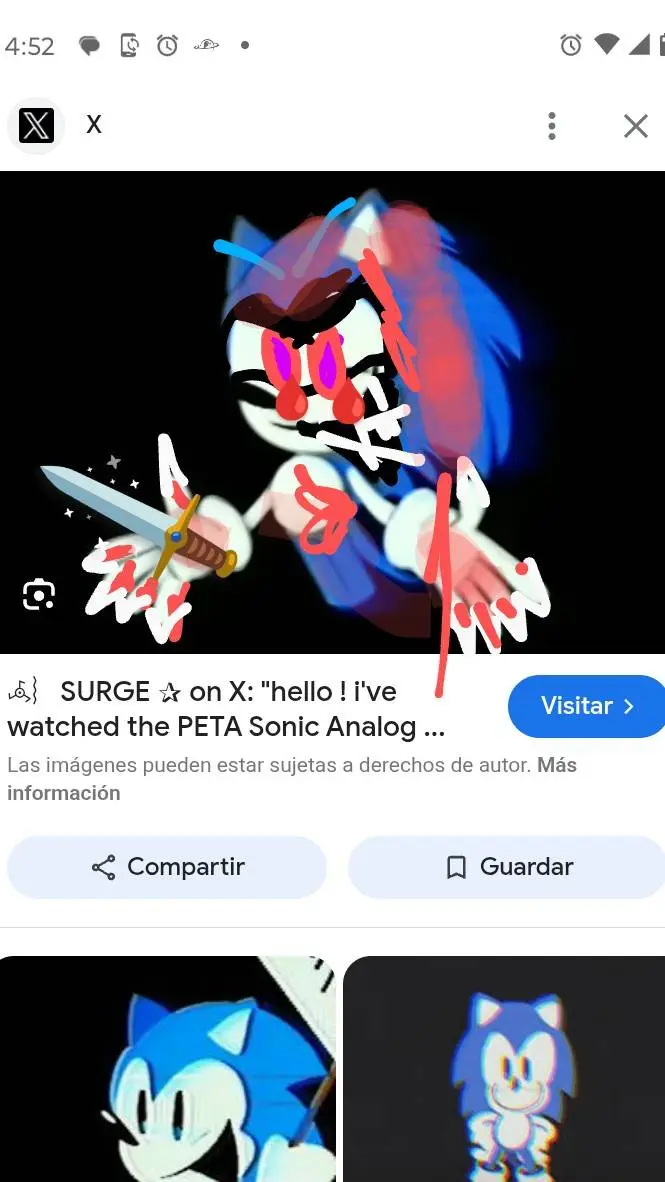Tap the Visitar button
The width and height of the screenshot is (665, 1182).
click(x=587, y=706)
